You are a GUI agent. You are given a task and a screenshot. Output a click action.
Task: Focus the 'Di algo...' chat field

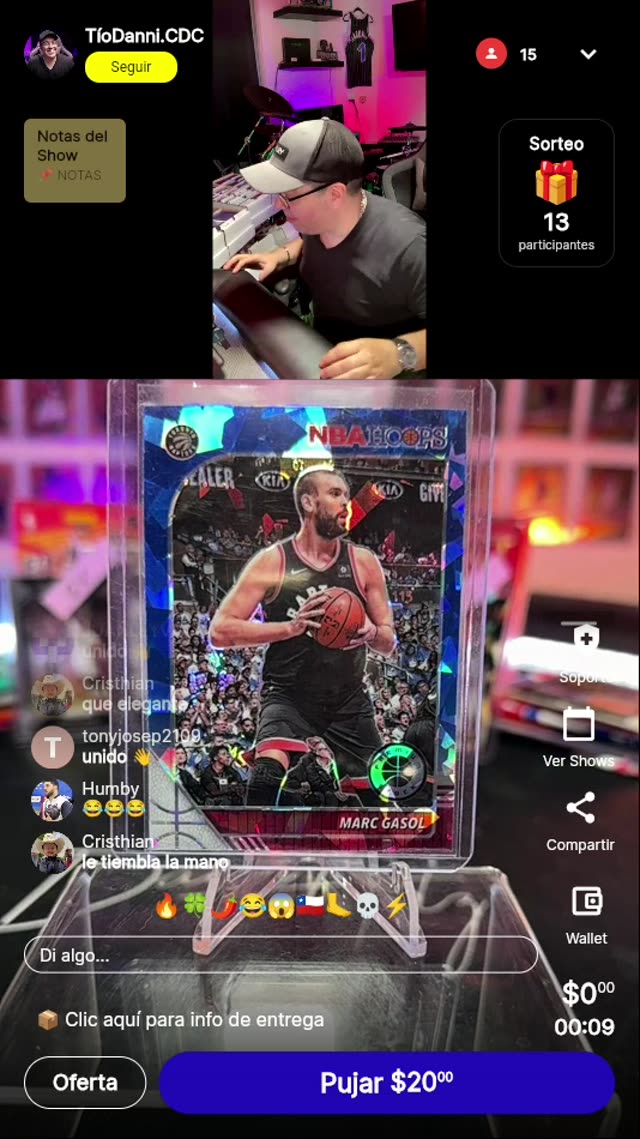pos(280,955)
